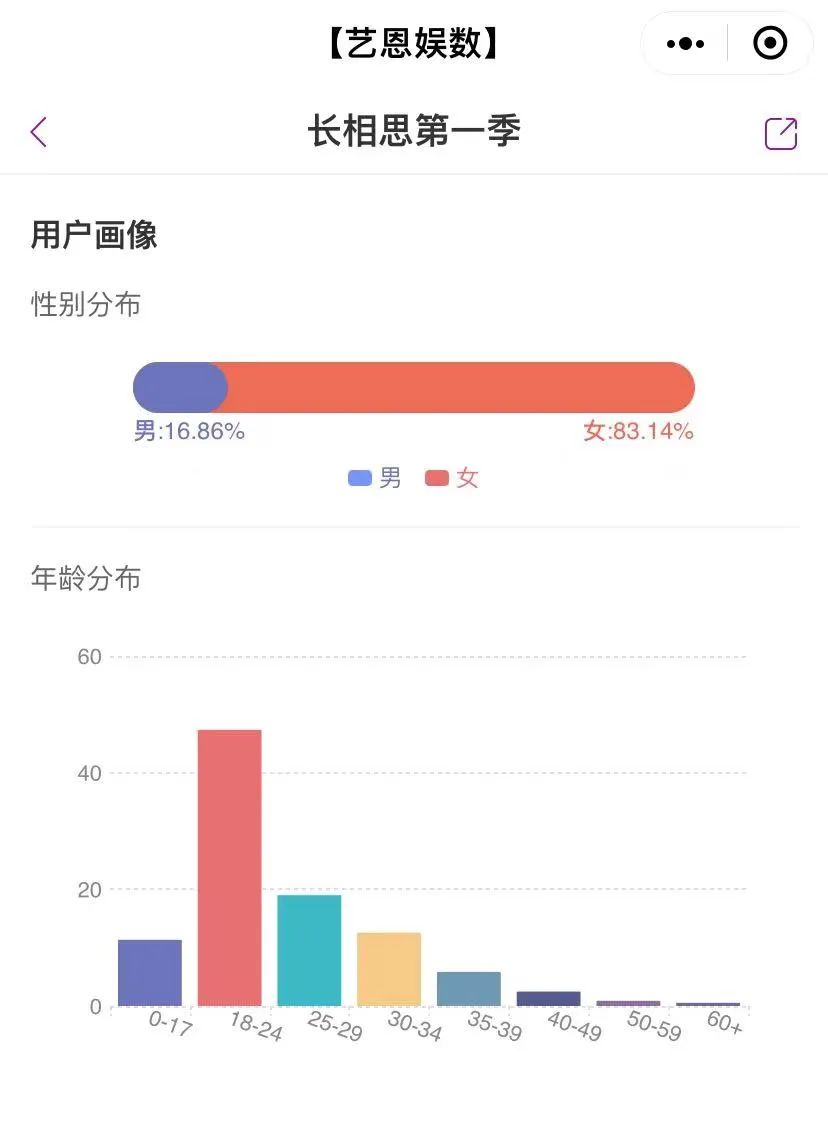Toggle the 男 series in the legend
Image resolution: width=828 pixels, height=1136 pixels.
(374, 478)
